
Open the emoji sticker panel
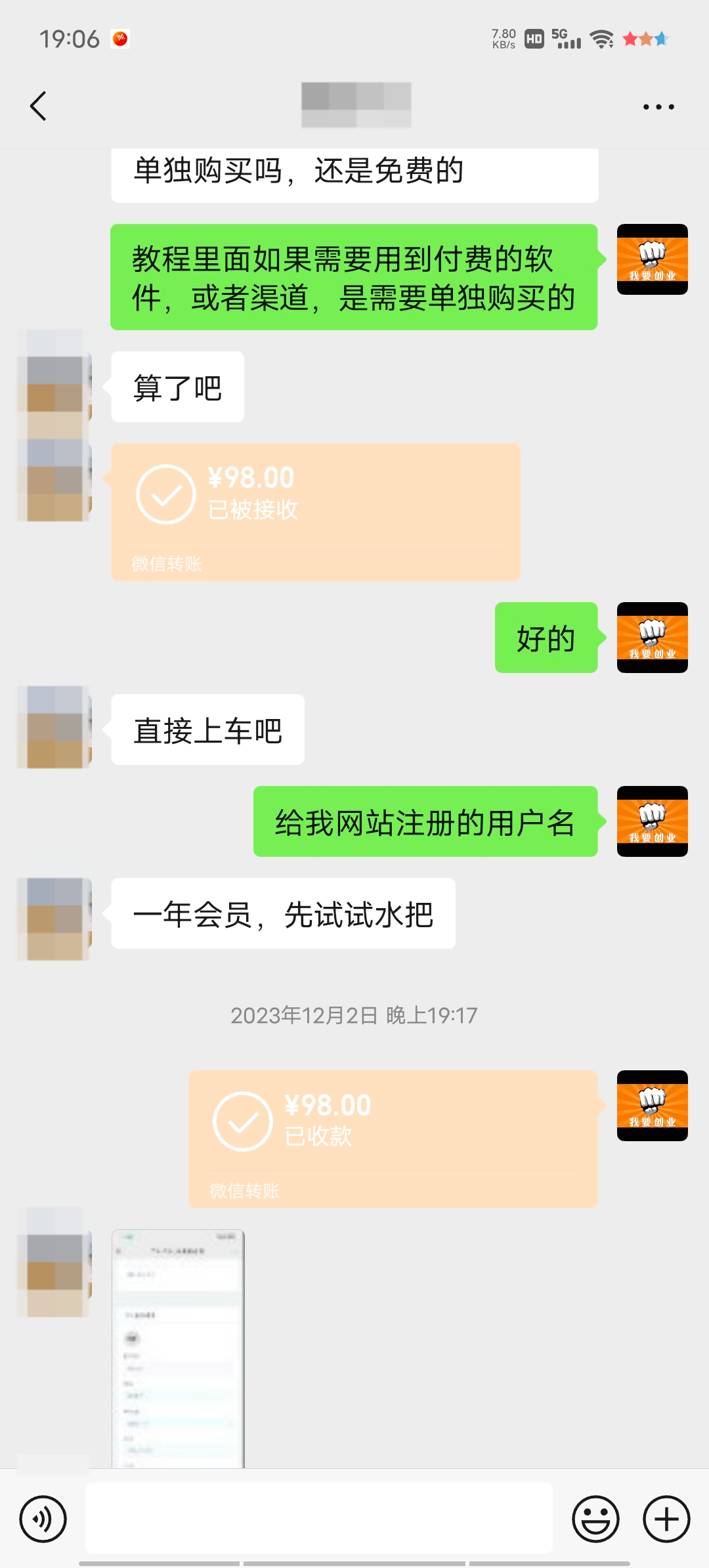pyautogui.click(x=595, y=1519)
